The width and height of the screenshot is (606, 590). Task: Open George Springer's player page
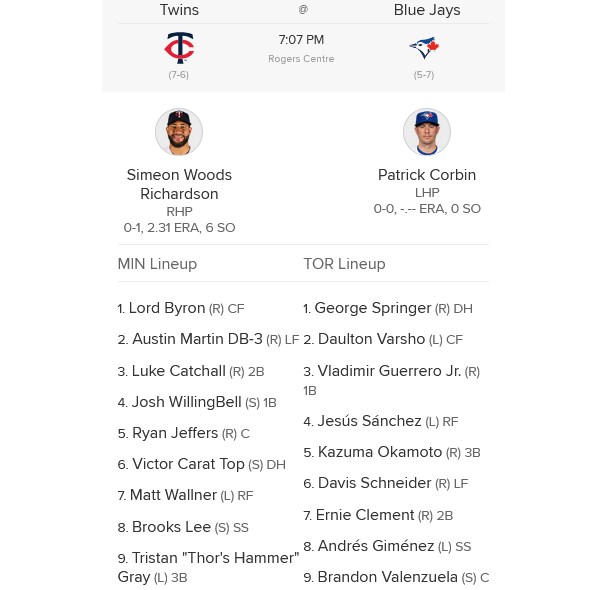372,308
